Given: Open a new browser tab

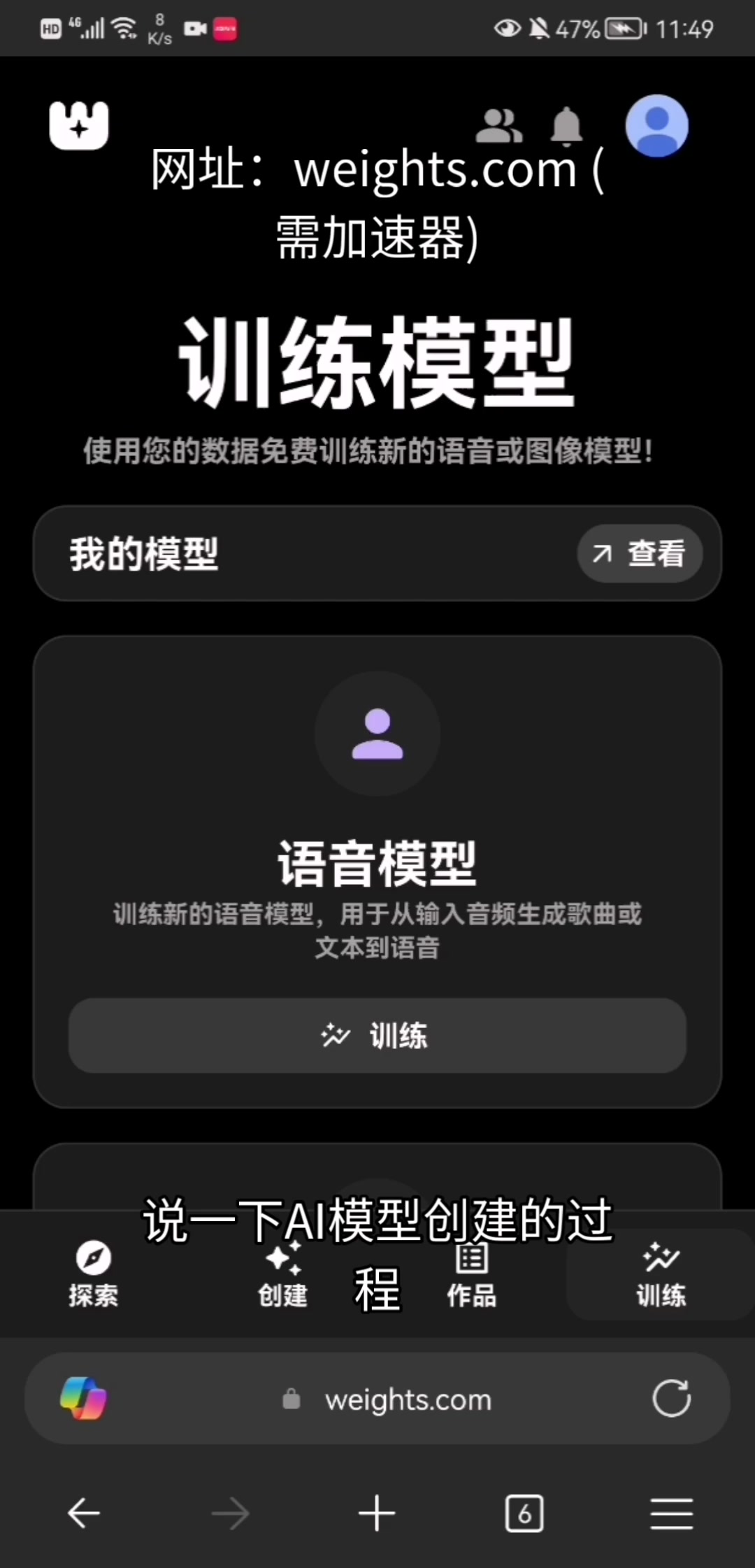Looking at the screenshot, I should [x=377, y=1513].
